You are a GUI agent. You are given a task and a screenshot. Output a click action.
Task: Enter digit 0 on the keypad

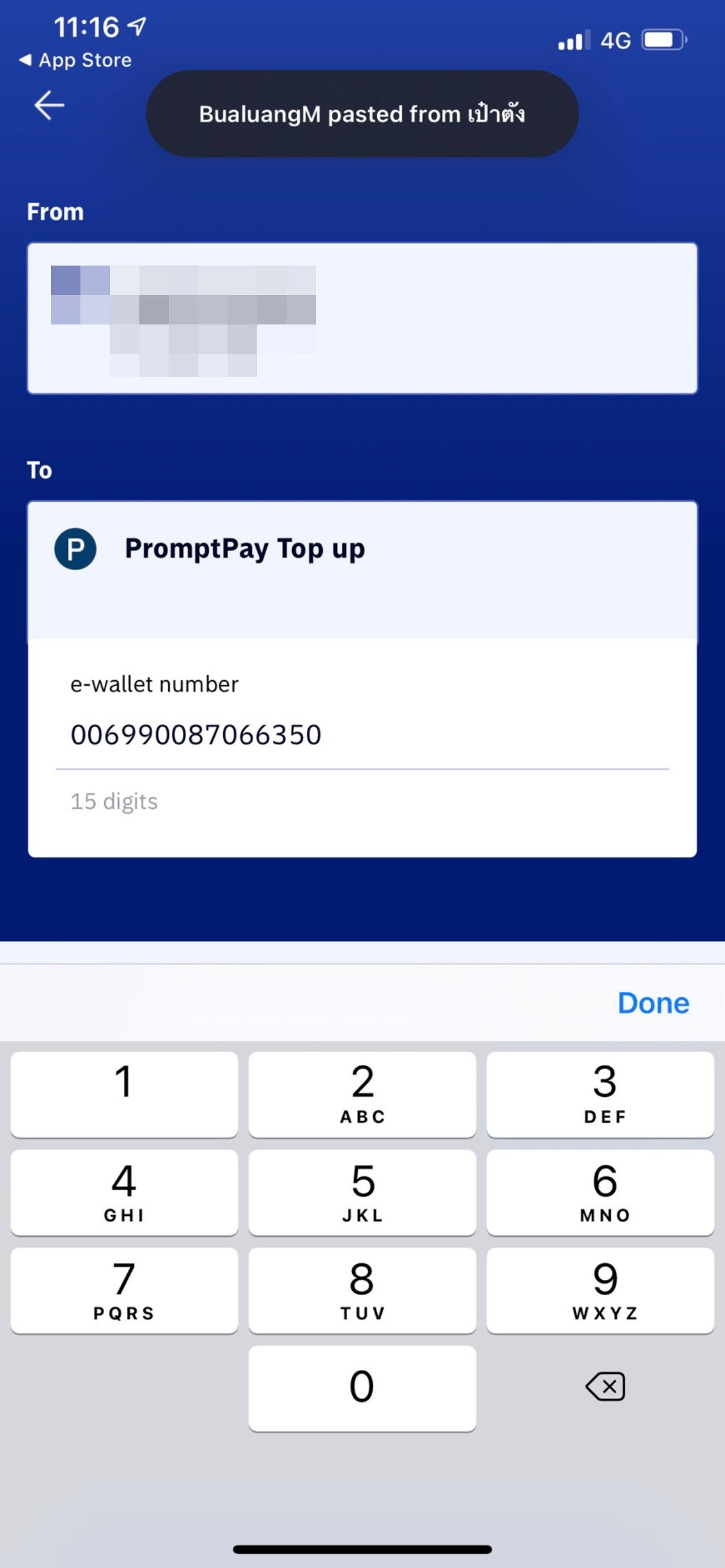coord(361,1387)
